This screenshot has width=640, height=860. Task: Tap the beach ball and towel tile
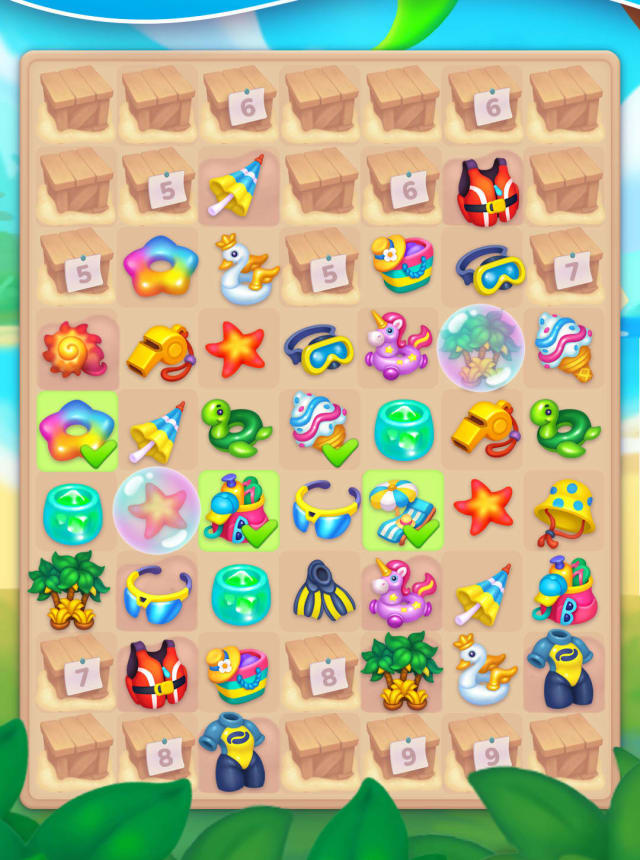point(401,510)
